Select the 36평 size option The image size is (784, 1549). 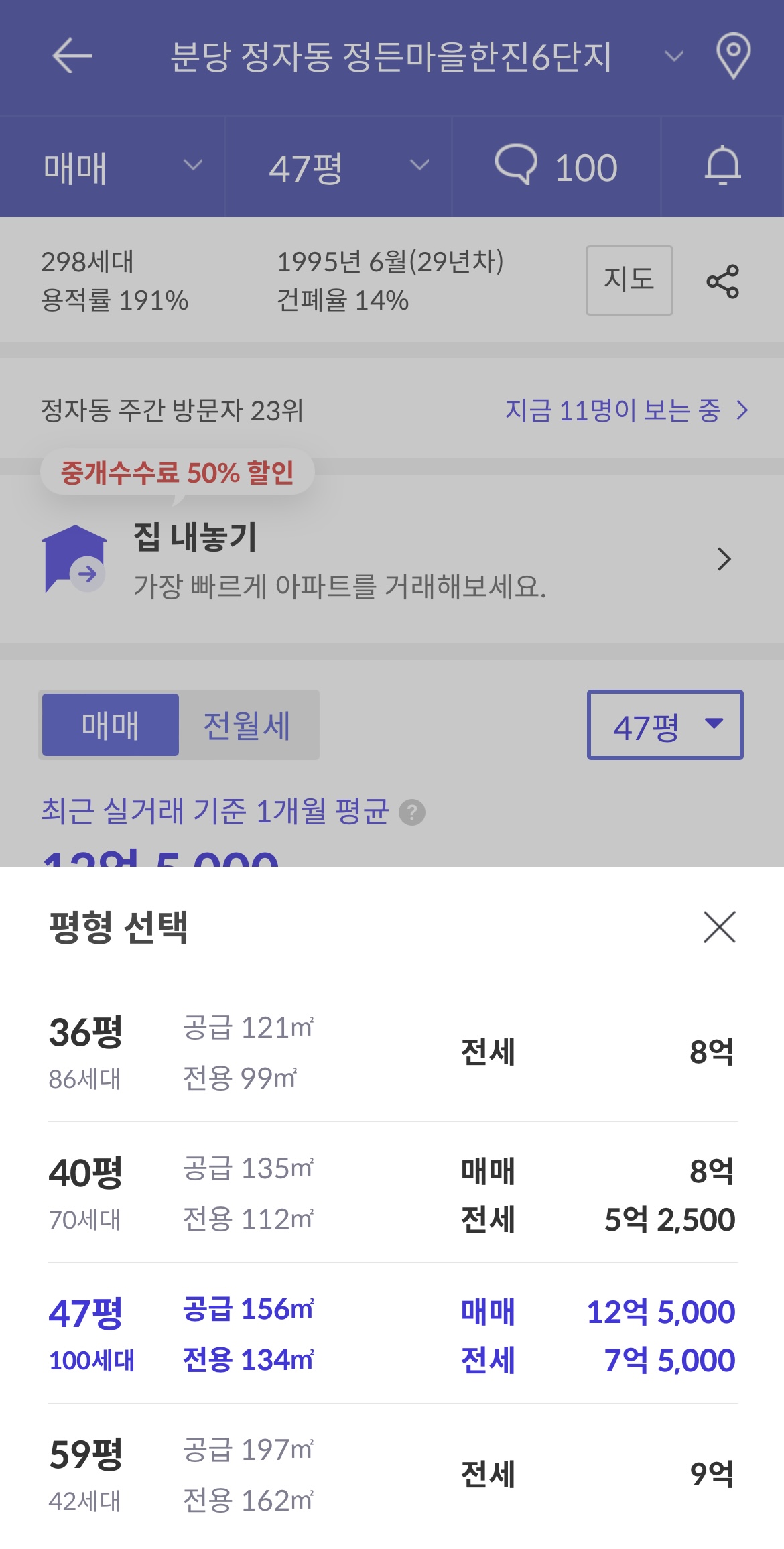click(393, 1052)
